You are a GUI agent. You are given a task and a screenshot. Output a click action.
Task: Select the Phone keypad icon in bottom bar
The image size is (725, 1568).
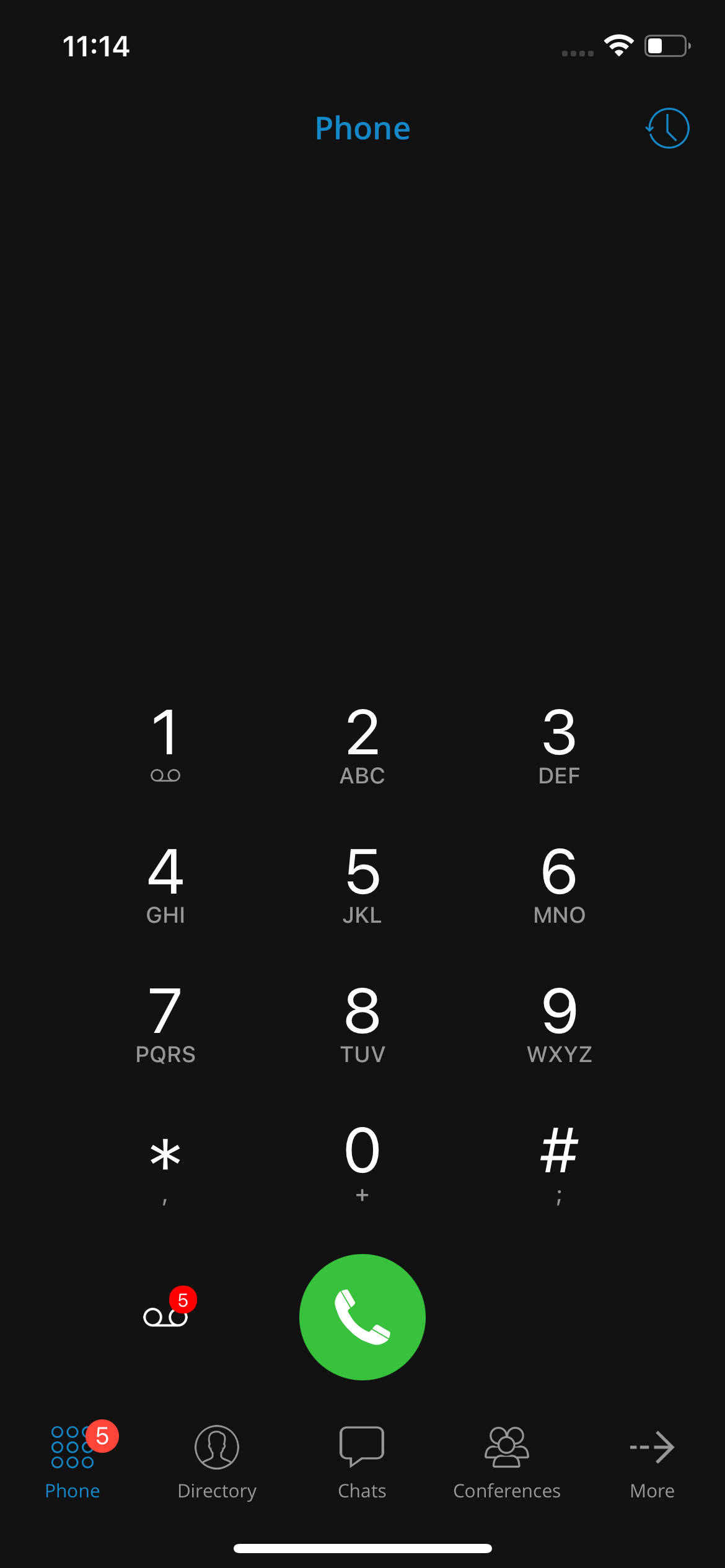[72, 1447]
